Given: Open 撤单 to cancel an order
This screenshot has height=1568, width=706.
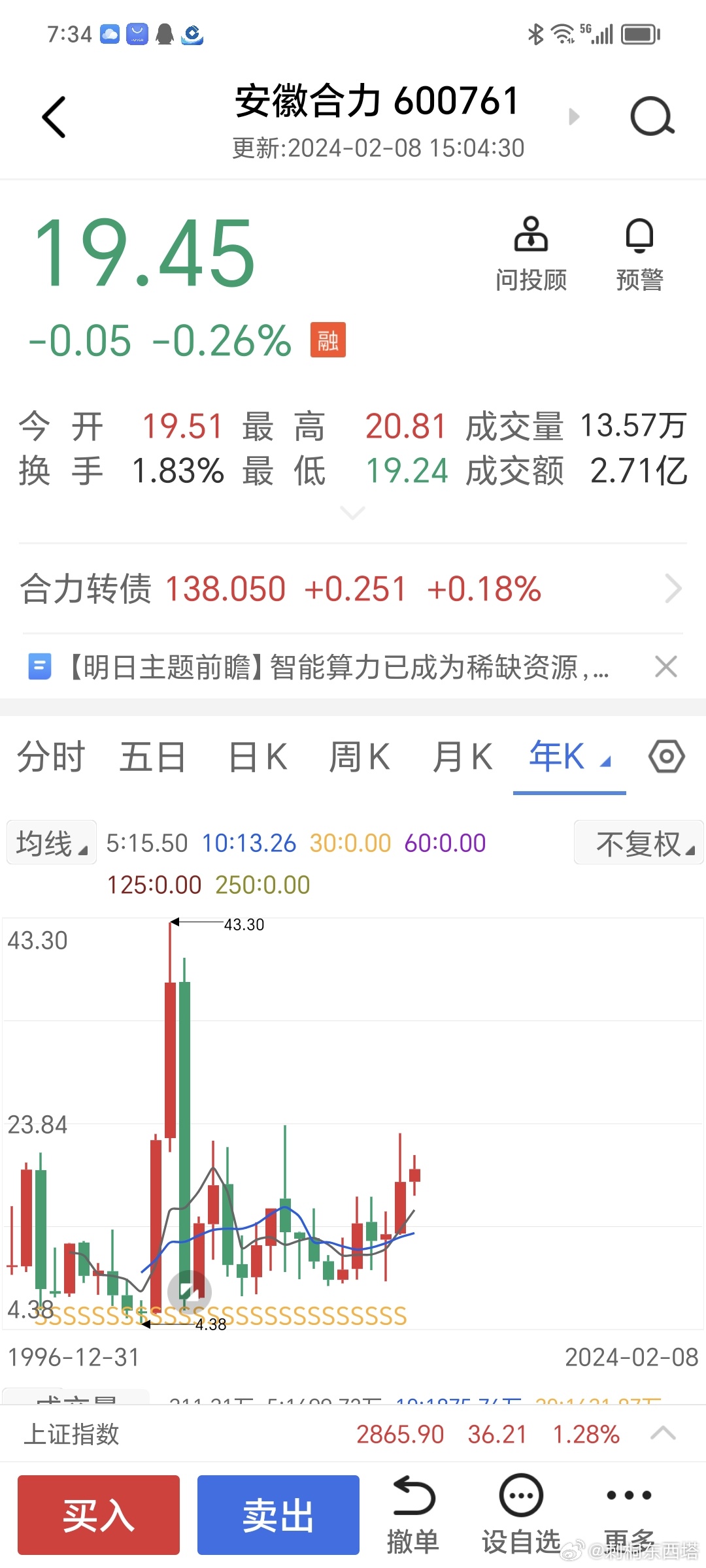Looking at the screenshot, I should [x=413, y=1514].
